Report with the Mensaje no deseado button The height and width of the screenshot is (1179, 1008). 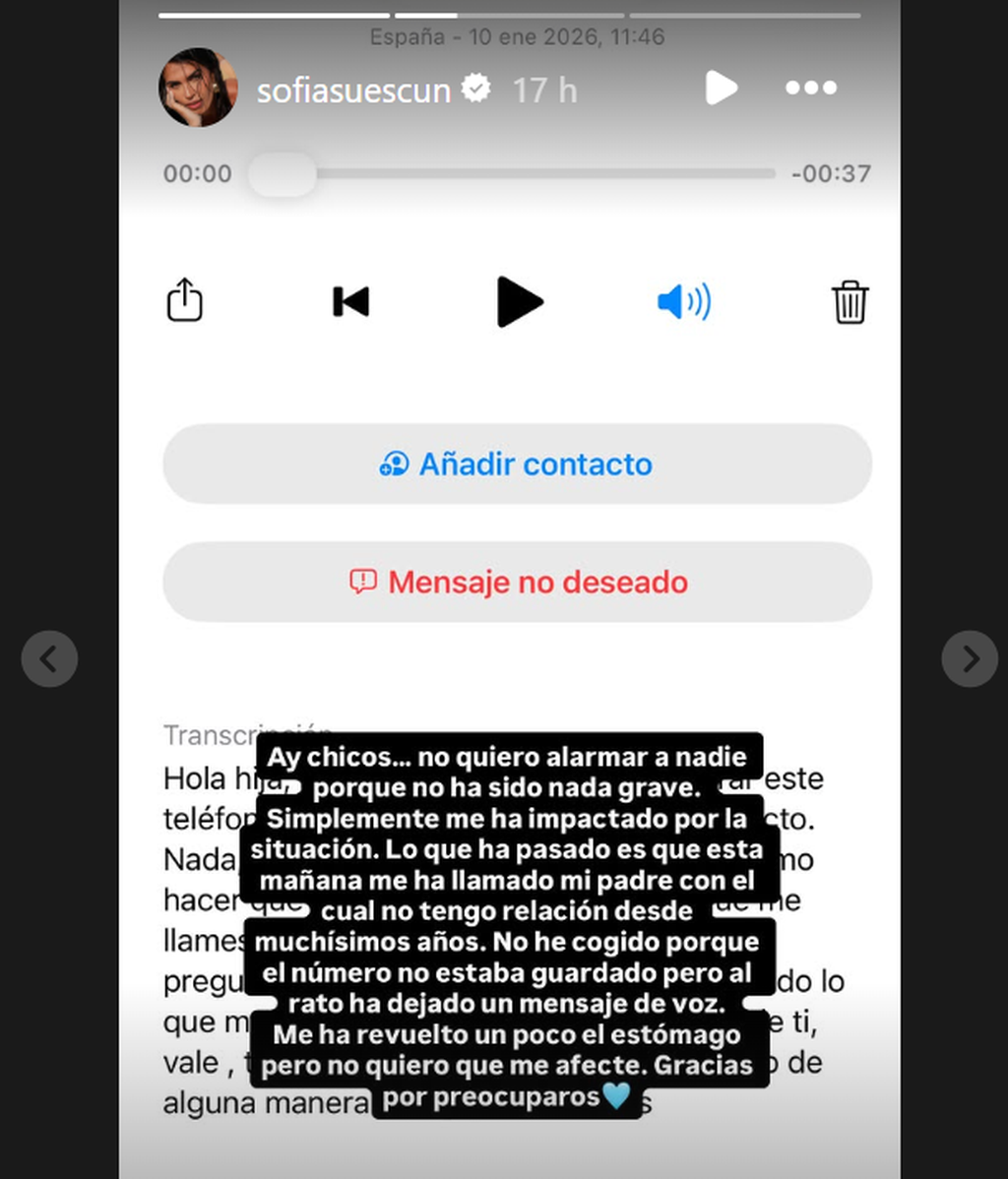pos(517,582)
